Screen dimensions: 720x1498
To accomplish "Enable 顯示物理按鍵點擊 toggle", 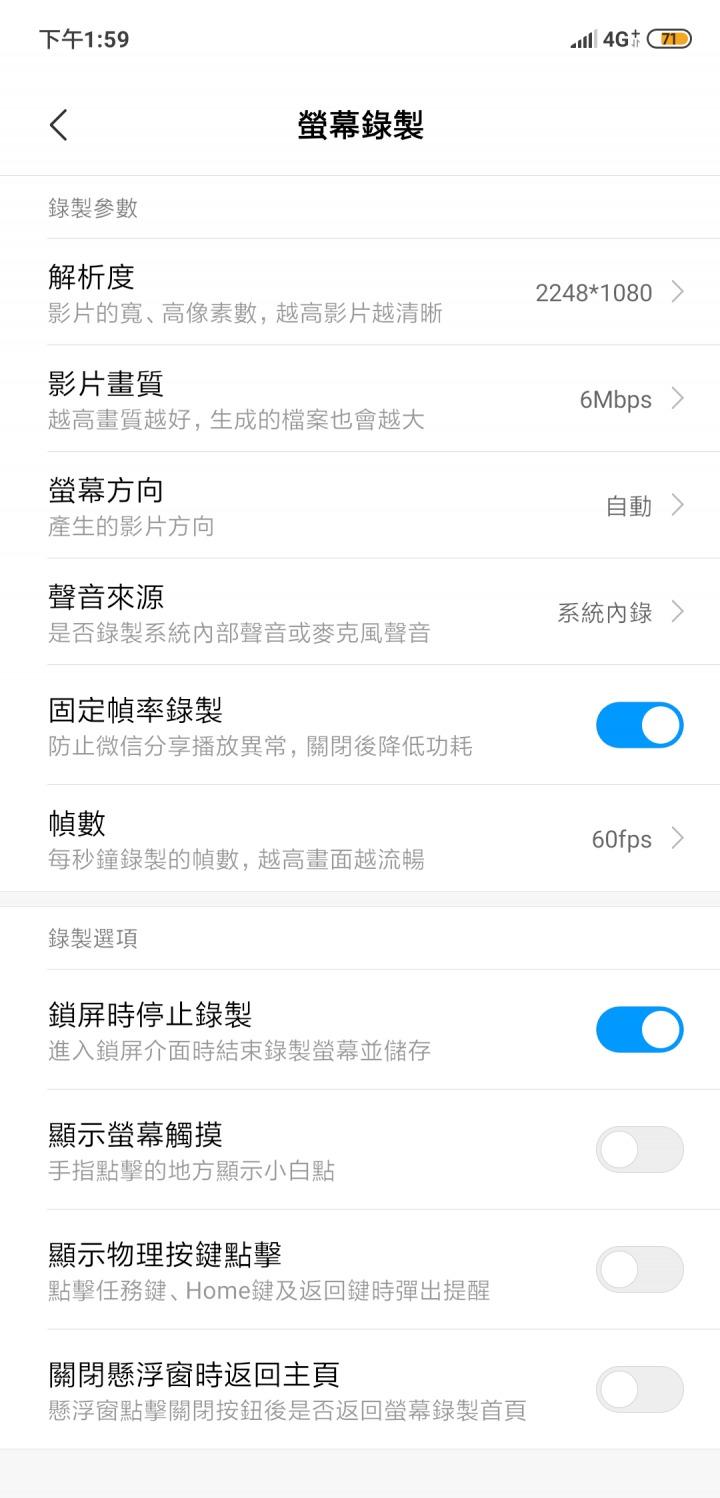I will (640, 1270).
